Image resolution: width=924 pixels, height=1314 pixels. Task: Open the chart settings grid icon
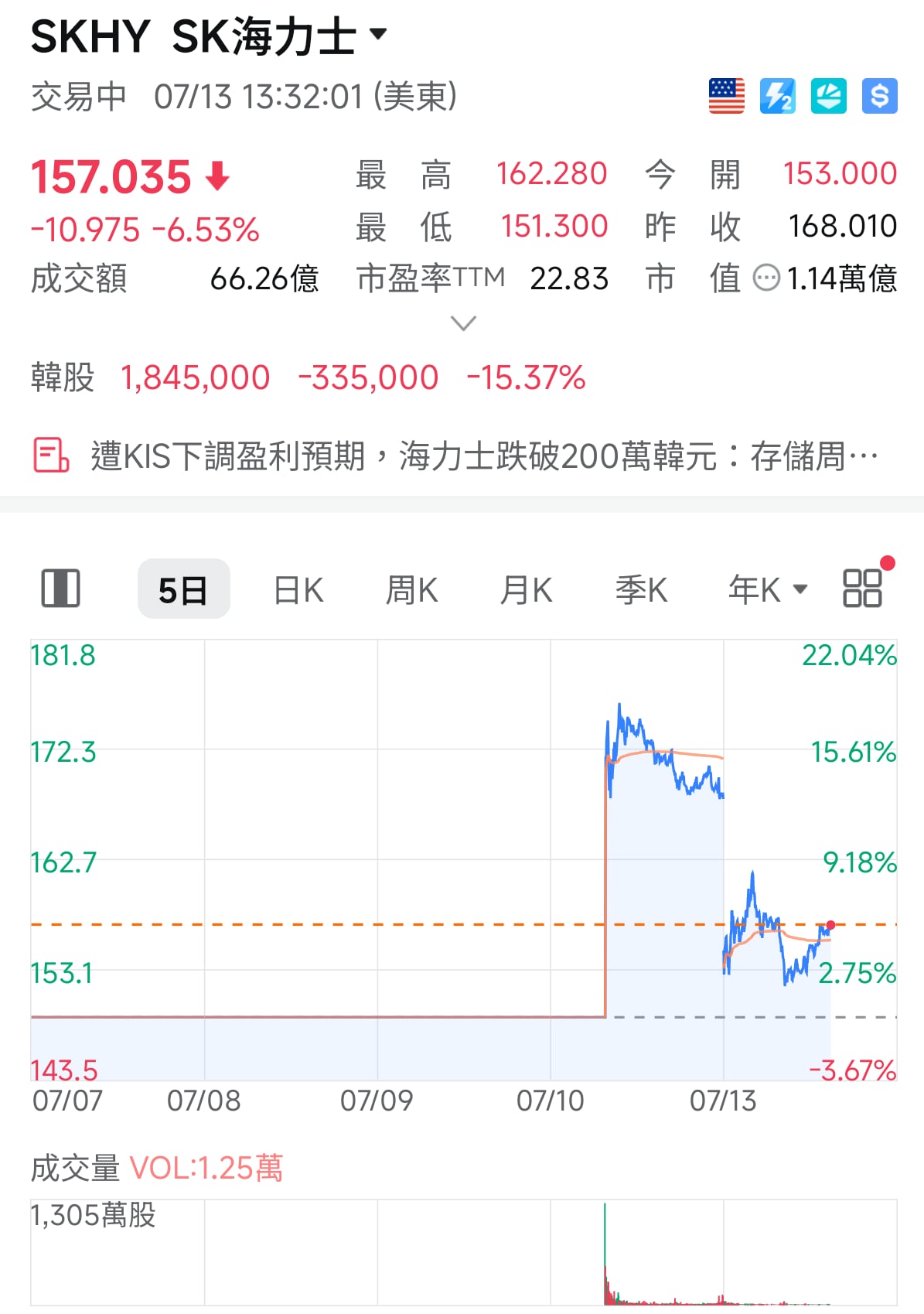(x=863, y=588)
